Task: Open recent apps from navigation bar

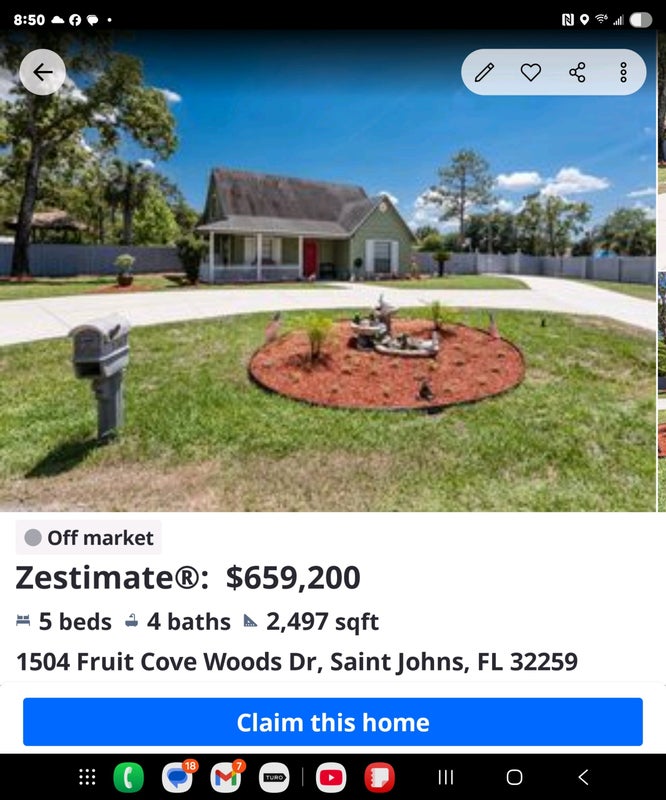Action: click(446, 777)
